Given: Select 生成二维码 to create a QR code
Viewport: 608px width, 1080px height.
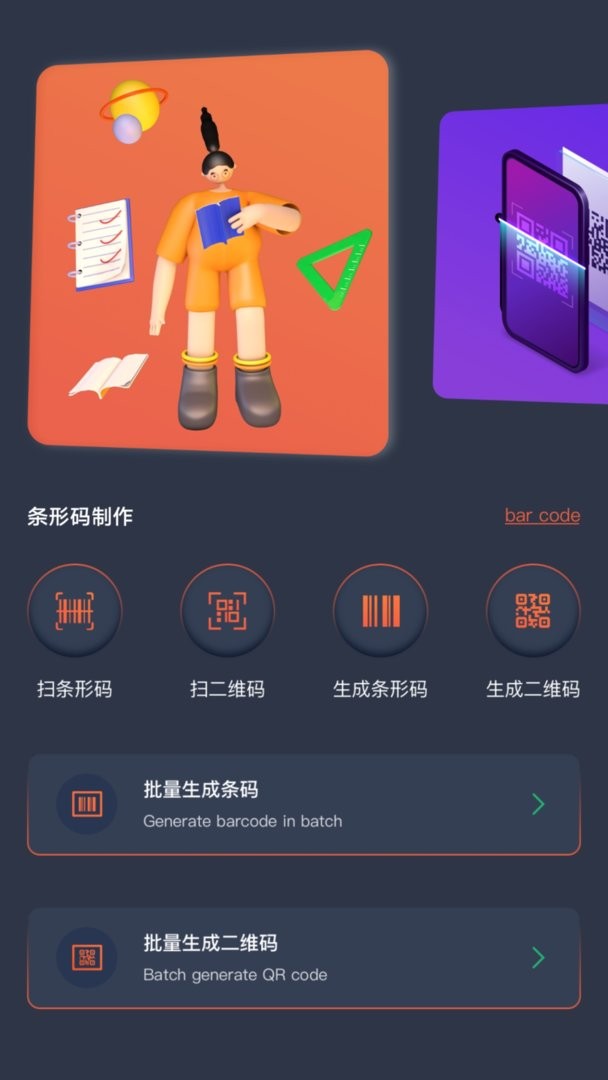Looking at the screenshot, I should coord(533,611).
